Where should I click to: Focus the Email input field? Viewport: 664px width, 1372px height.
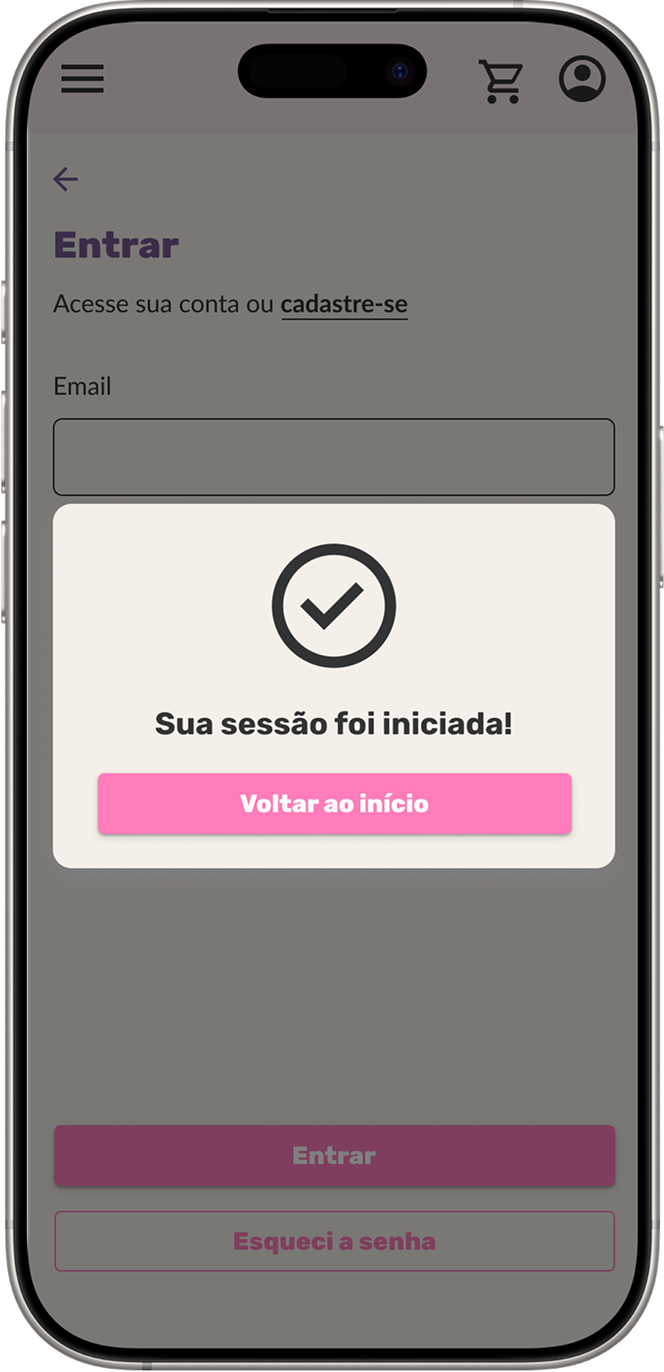tap(334, 457)
